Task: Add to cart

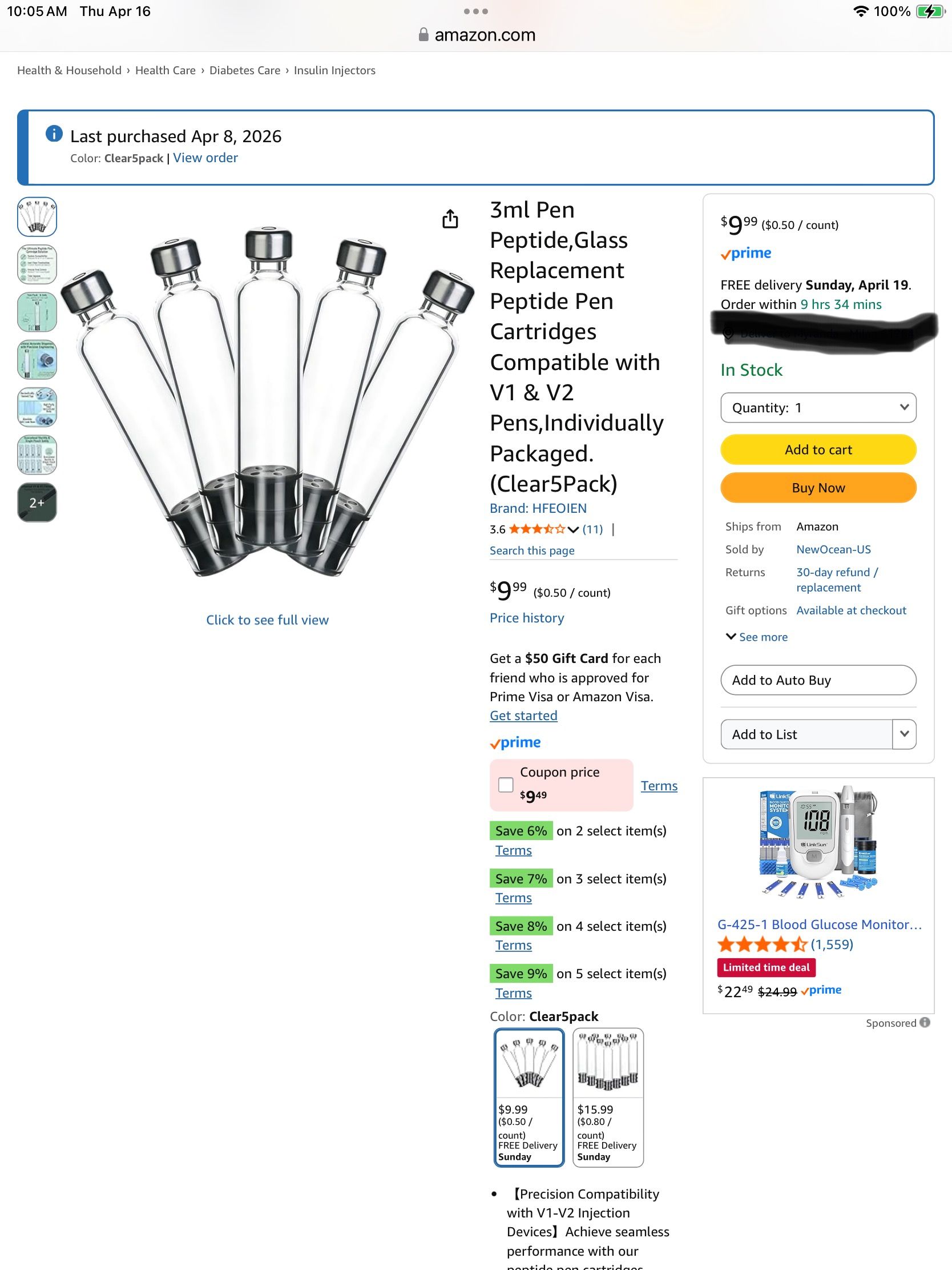Action: click(x=818, y=449)
